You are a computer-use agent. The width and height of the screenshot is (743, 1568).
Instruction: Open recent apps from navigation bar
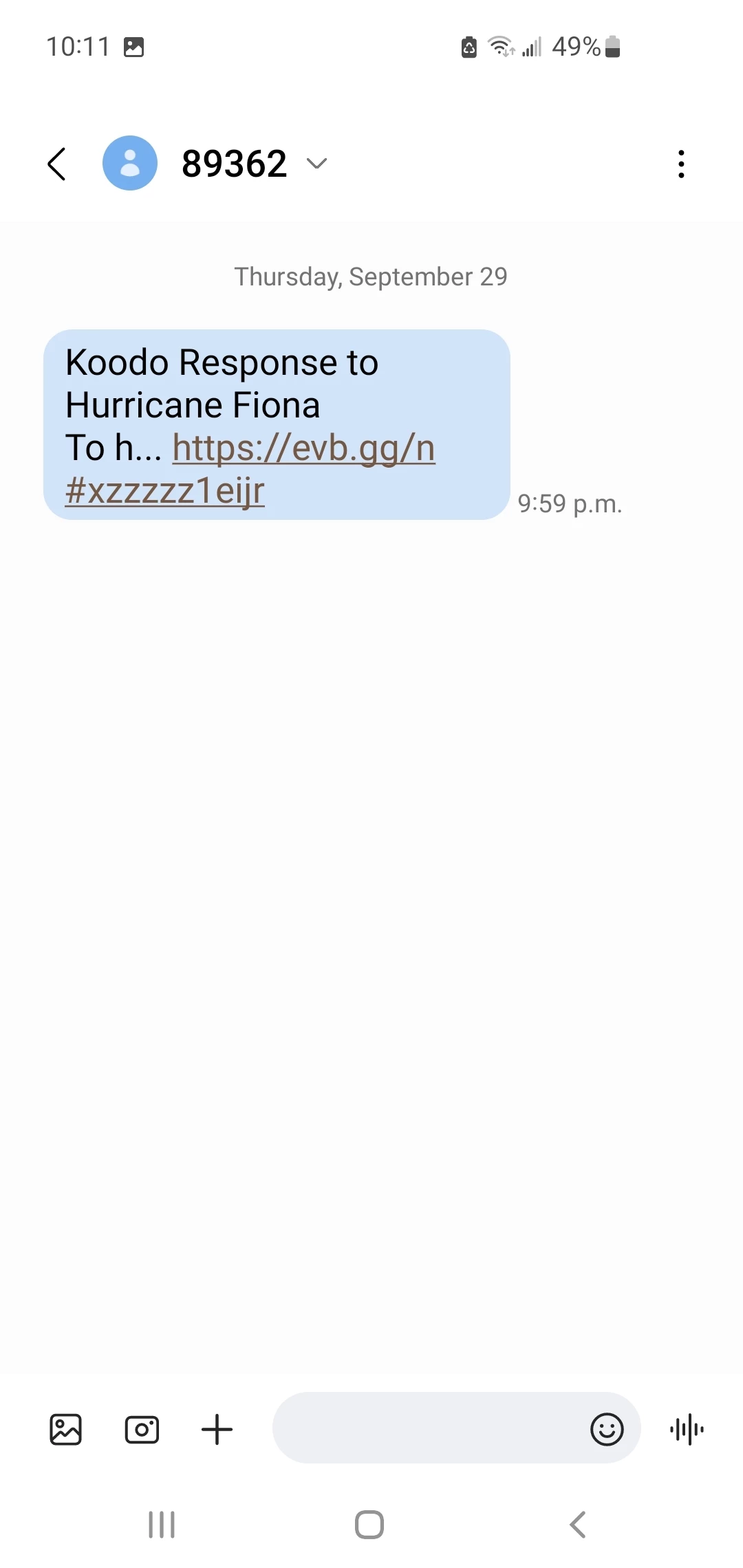pos(162,1525)
